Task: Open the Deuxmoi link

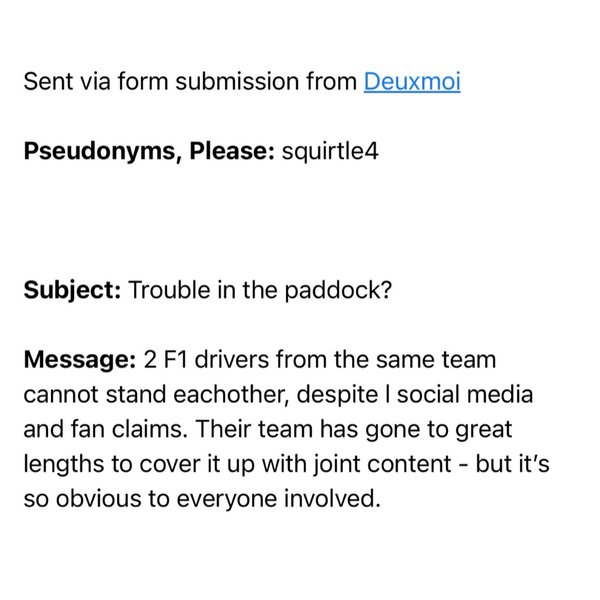Action: [412, 82]
